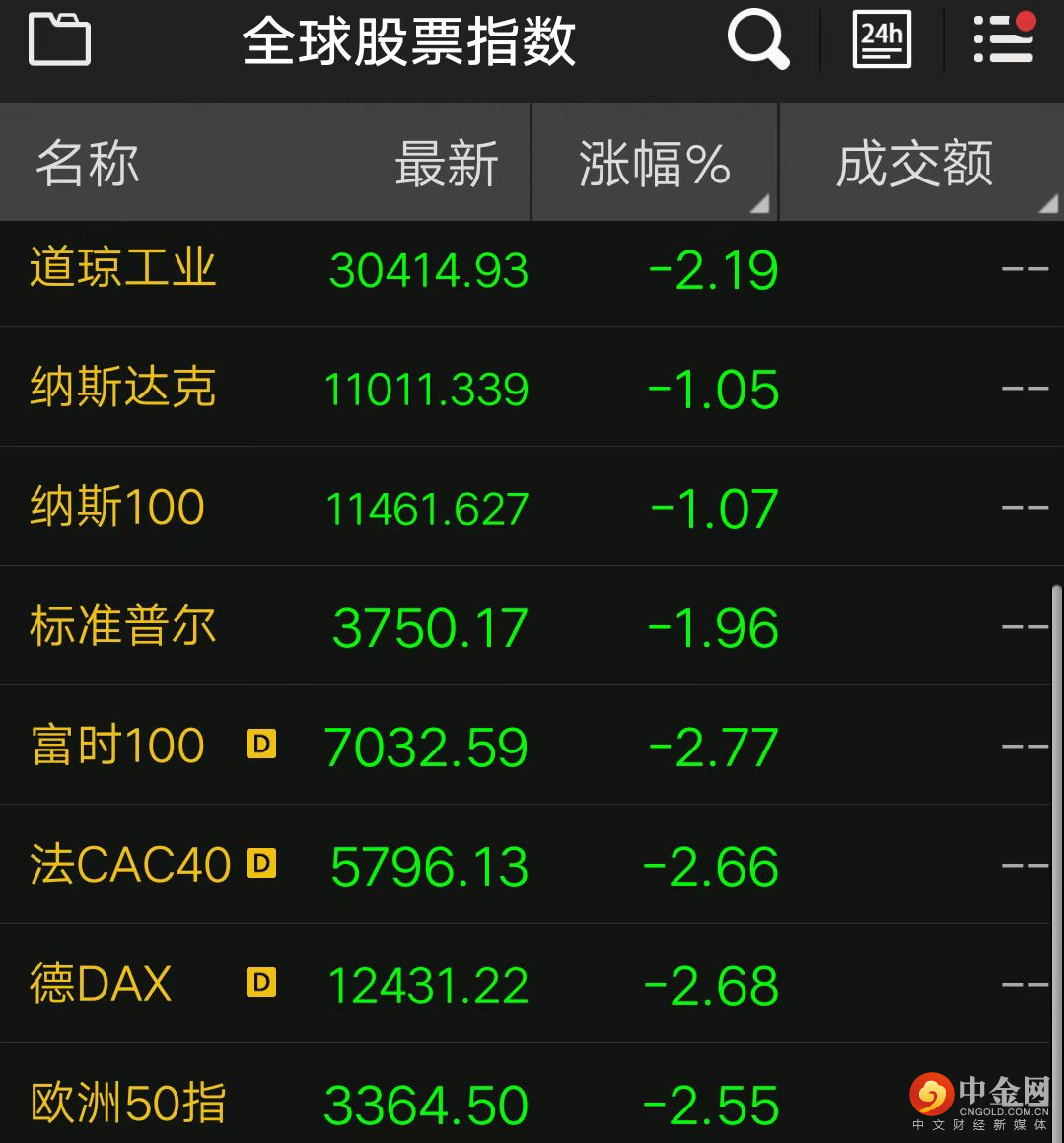
Task: Open the list menu with red dot
Action: point(1004,40)
